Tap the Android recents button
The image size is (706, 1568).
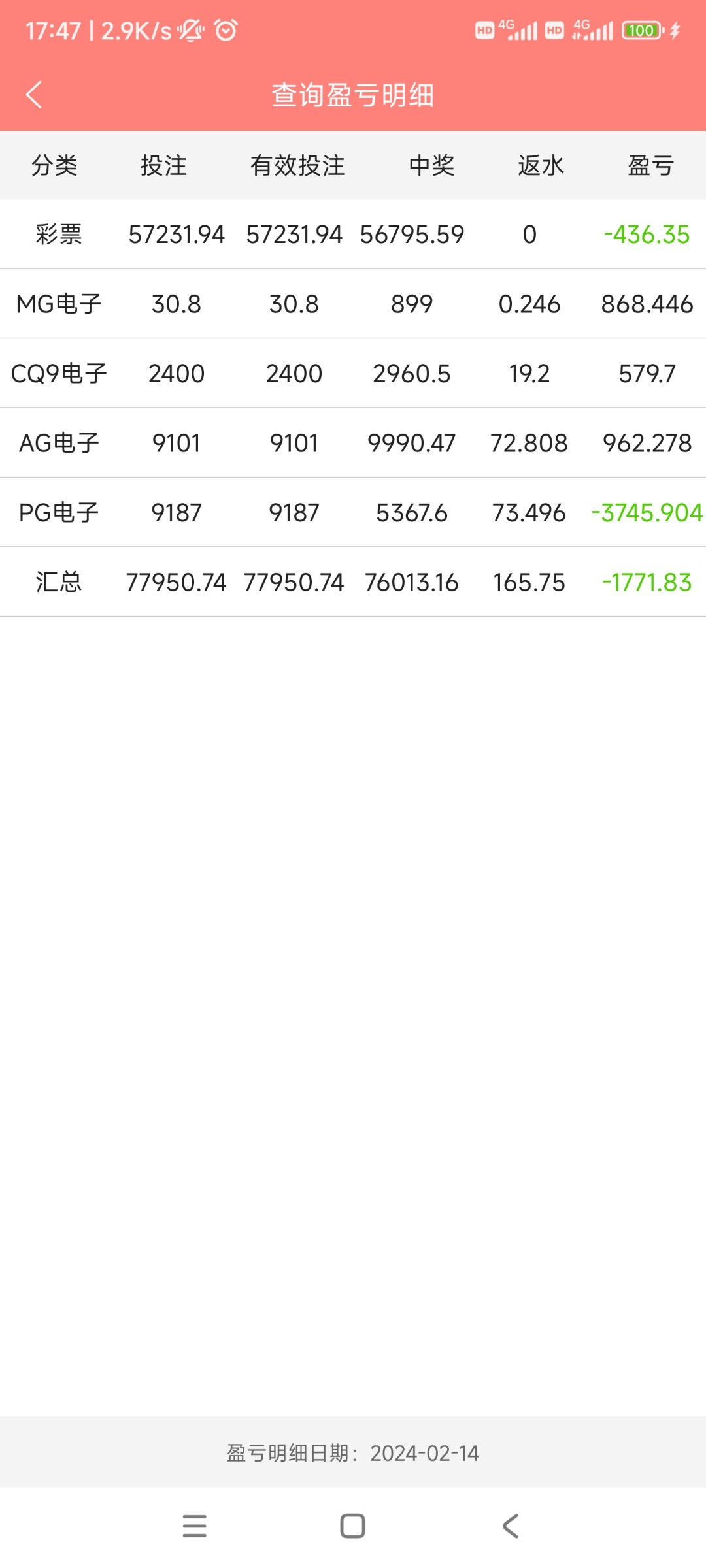point(194,1526)
